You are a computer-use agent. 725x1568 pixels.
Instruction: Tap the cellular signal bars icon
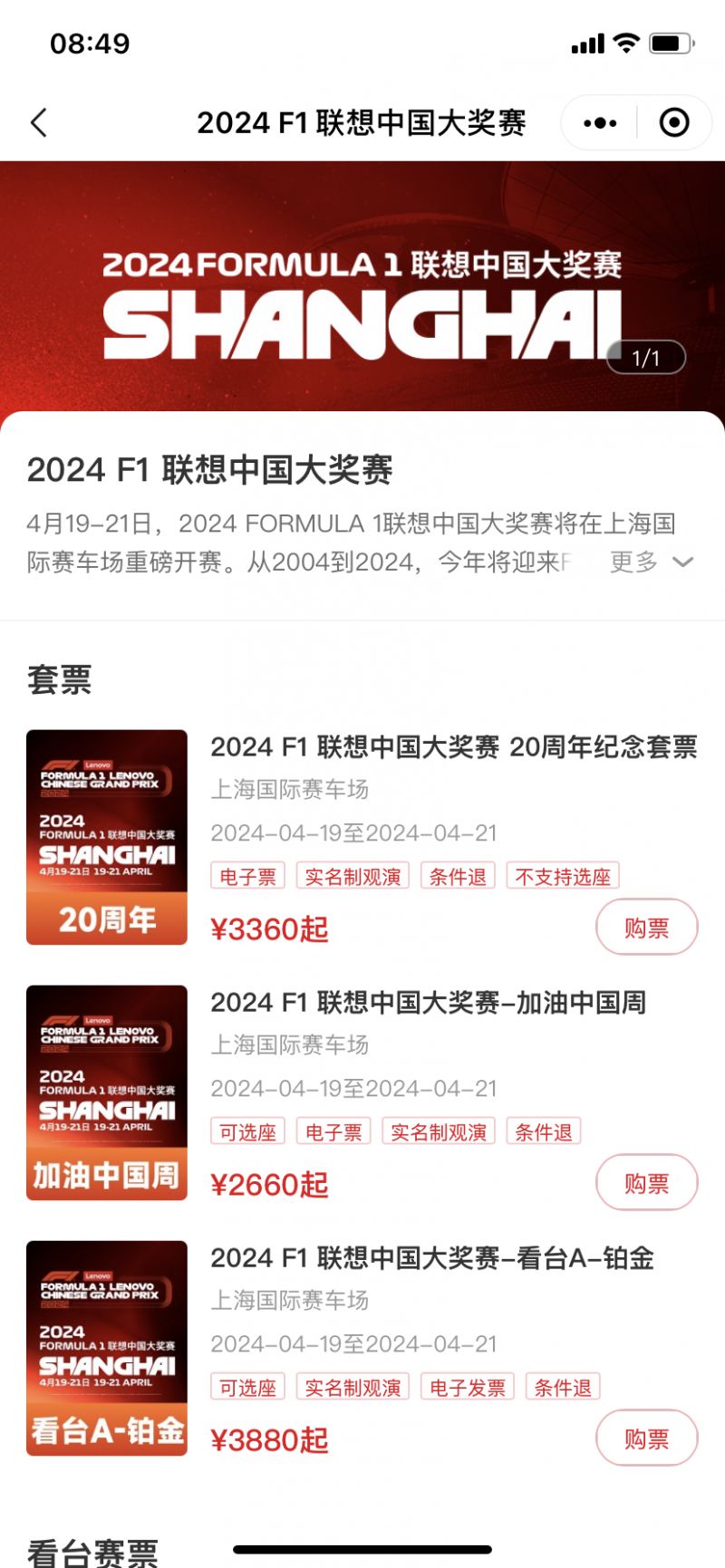pyautogui.click(x=588, y=42)
